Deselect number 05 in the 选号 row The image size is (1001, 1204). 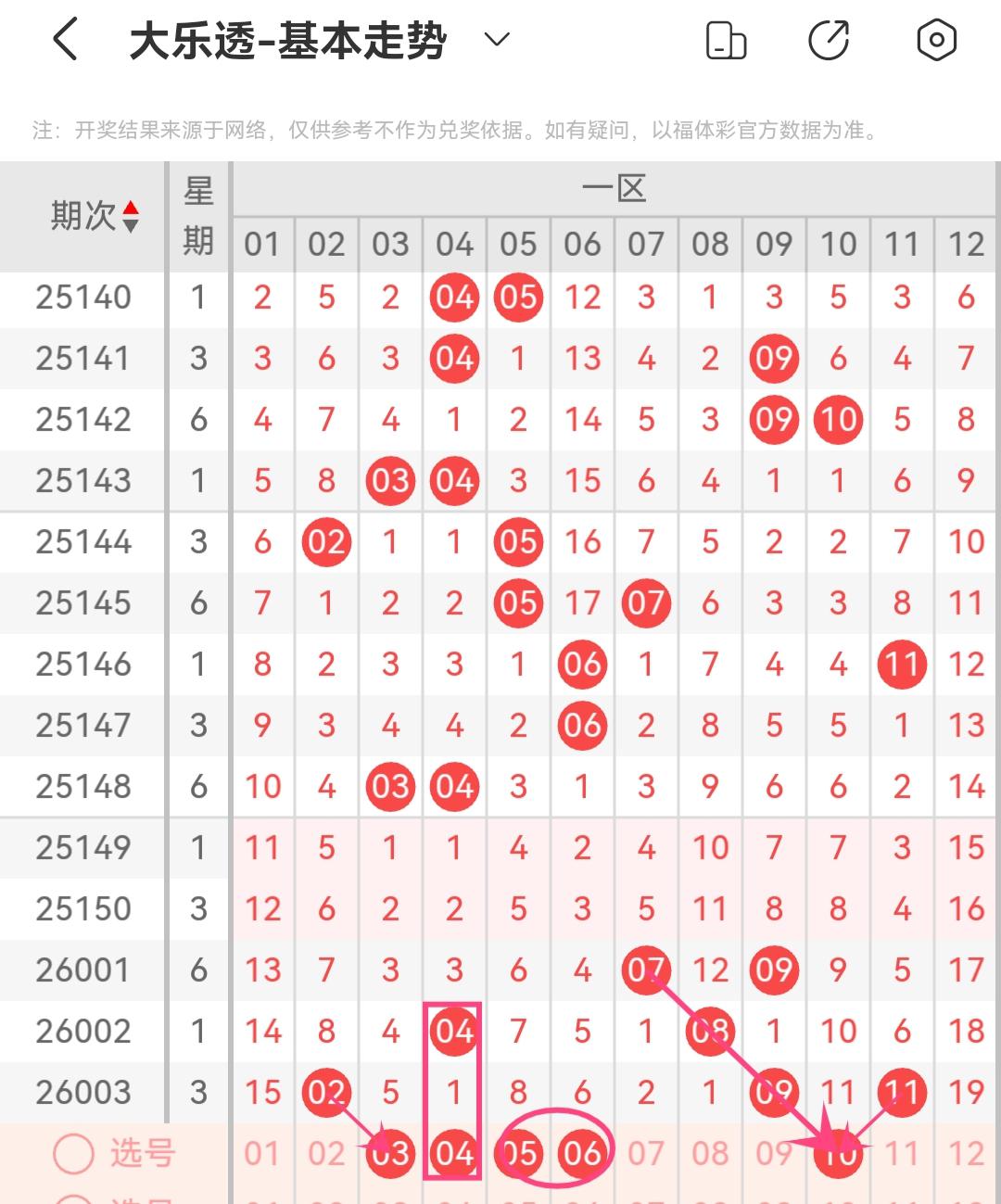[518, 1154]
